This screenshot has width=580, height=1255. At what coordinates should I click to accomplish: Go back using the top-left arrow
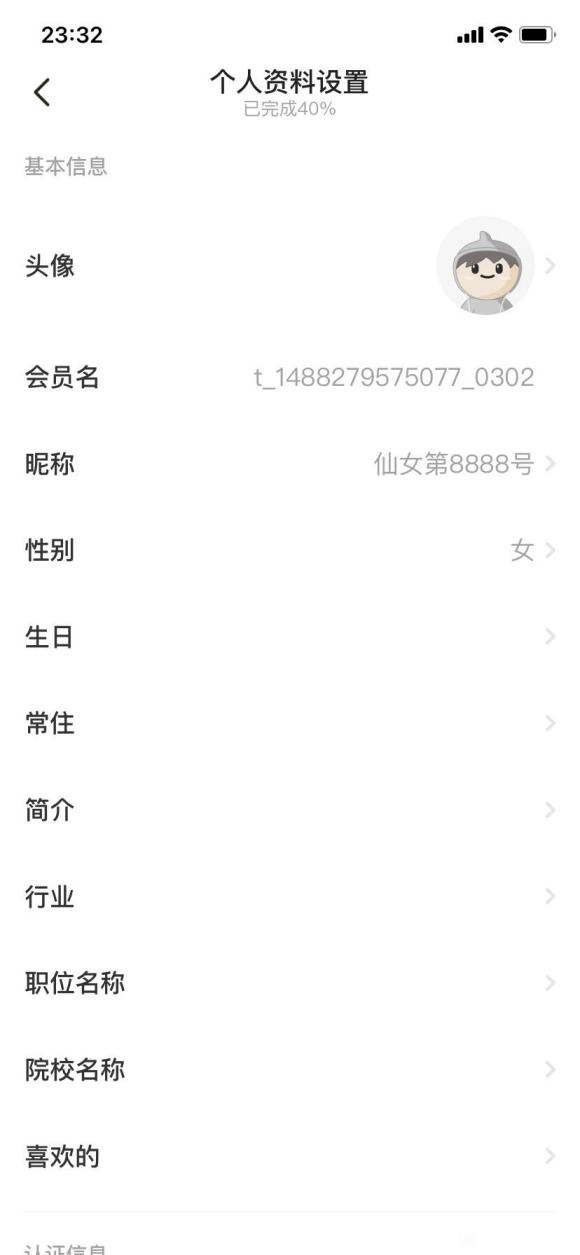click(41, 93)
